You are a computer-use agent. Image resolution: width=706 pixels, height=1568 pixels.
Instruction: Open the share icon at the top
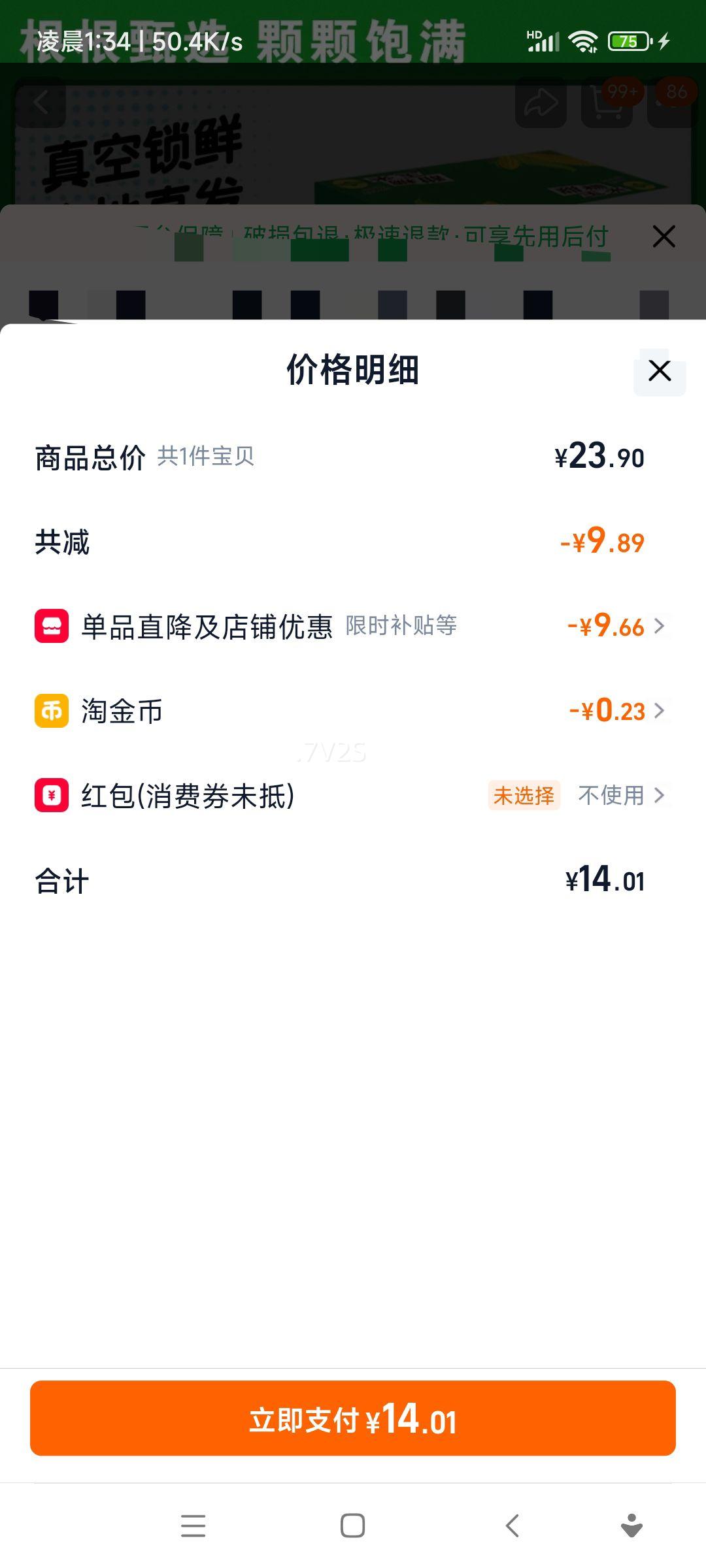coord(540,103)
